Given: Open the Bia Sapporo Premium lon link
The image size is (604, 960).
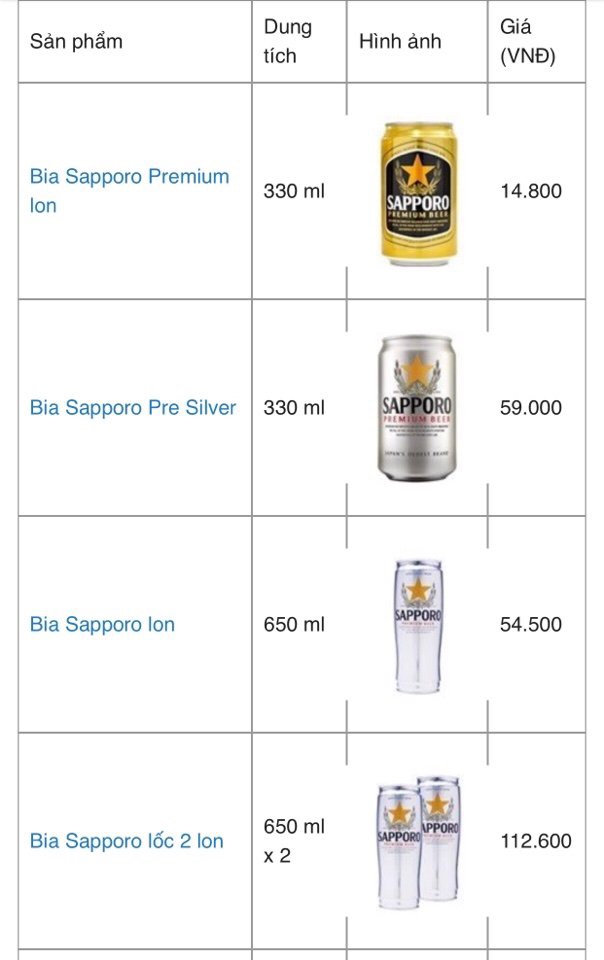Looking at the screenshot, I should coord(129,178).
